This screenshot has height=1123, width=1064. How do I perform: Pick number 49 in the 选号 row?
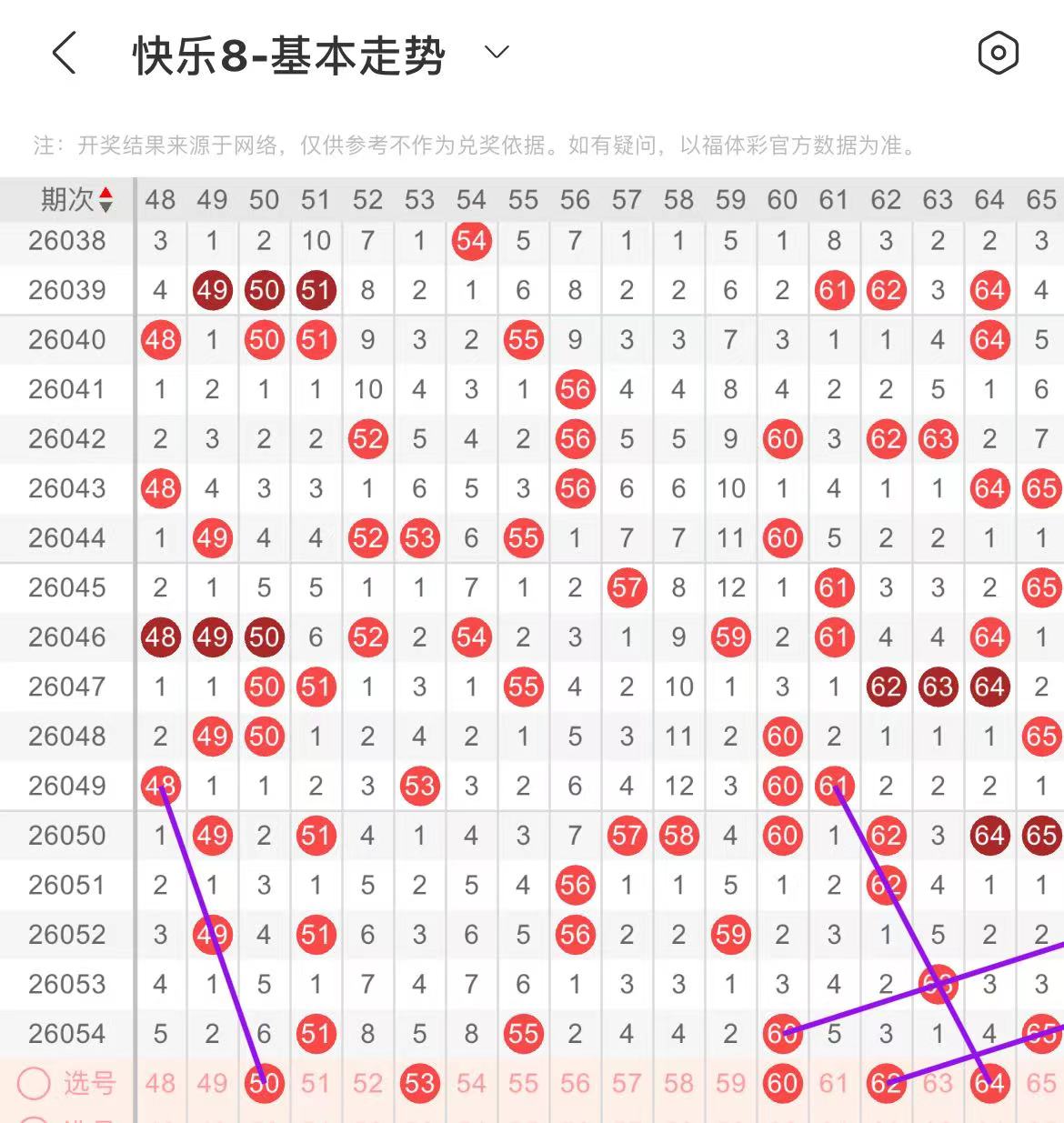pos(212,1083)
